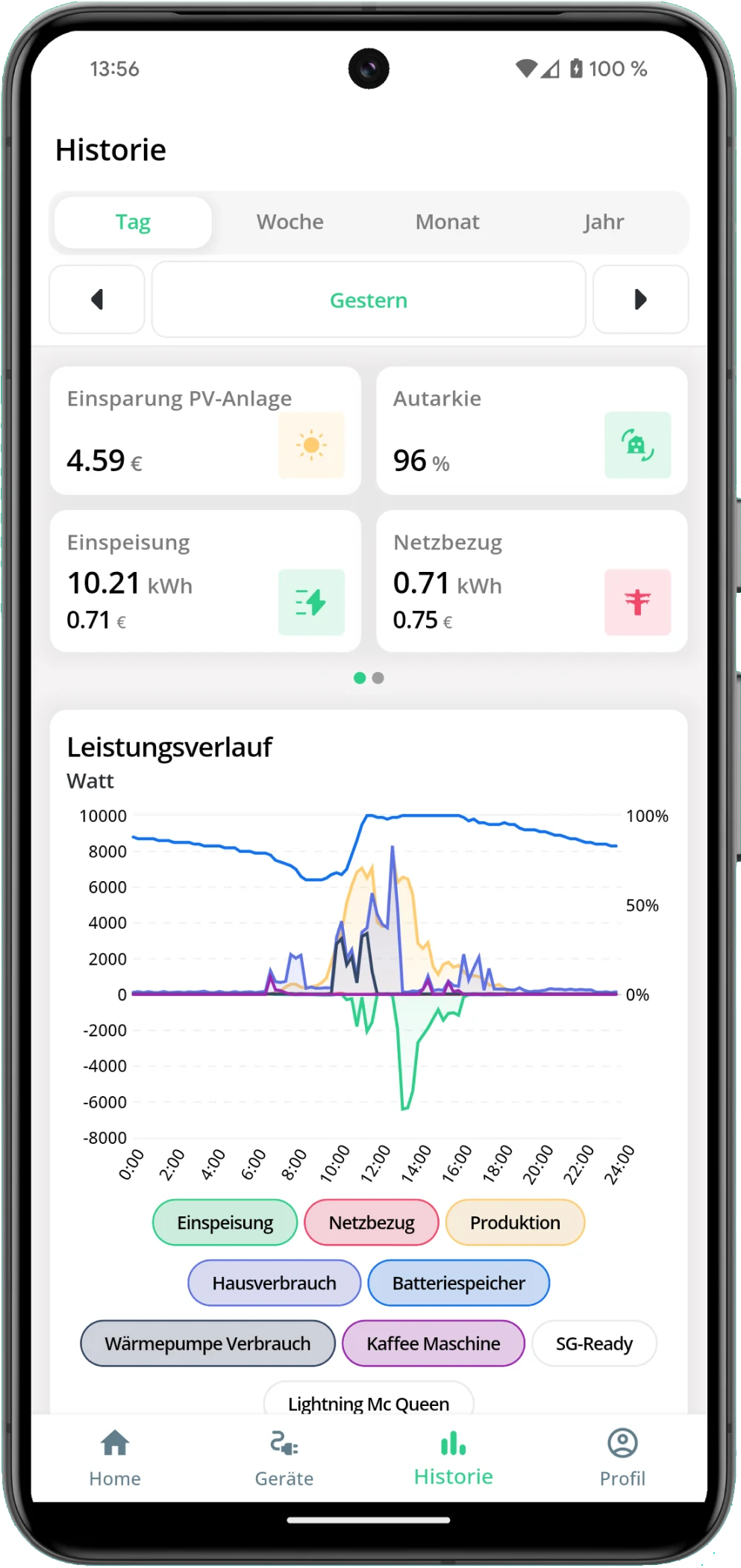The height and width of the screenshot is (1568, 741).
Task: Toggle the Kaffee Maschine series
Action: pos(433,1343)
